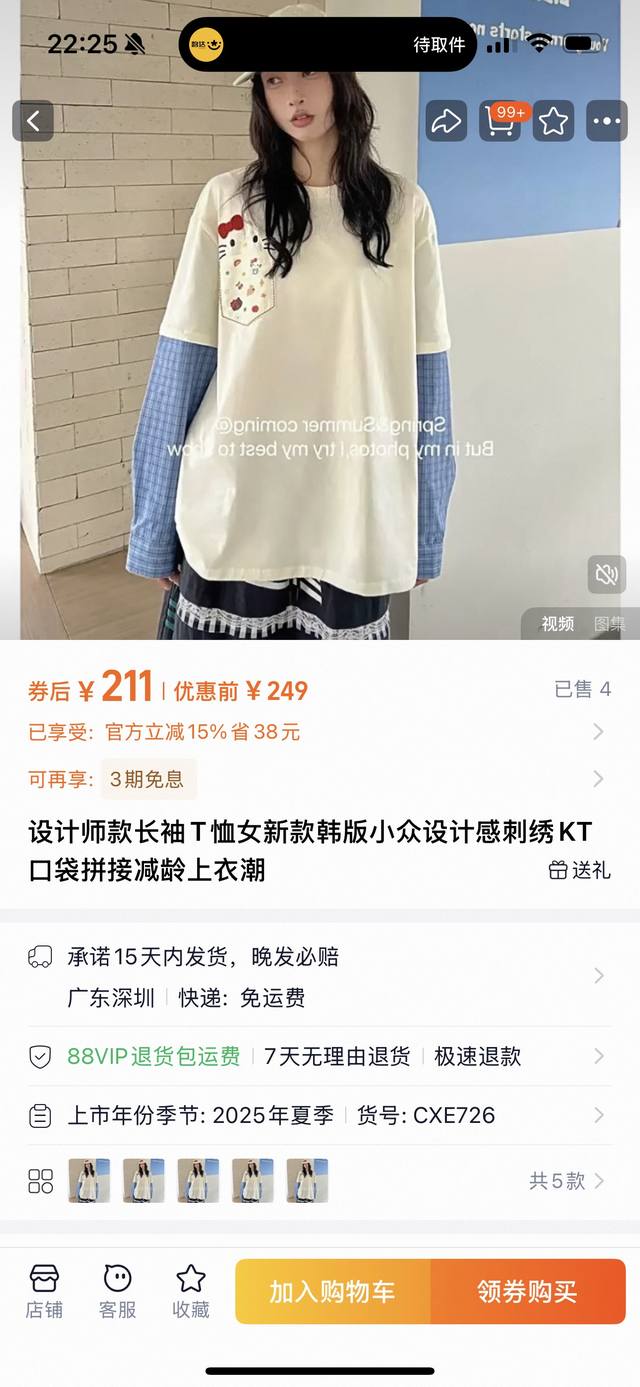This screenshot has width=640, height=1387.
Task: View all styles via 共5款
Action: point(566,1181)
